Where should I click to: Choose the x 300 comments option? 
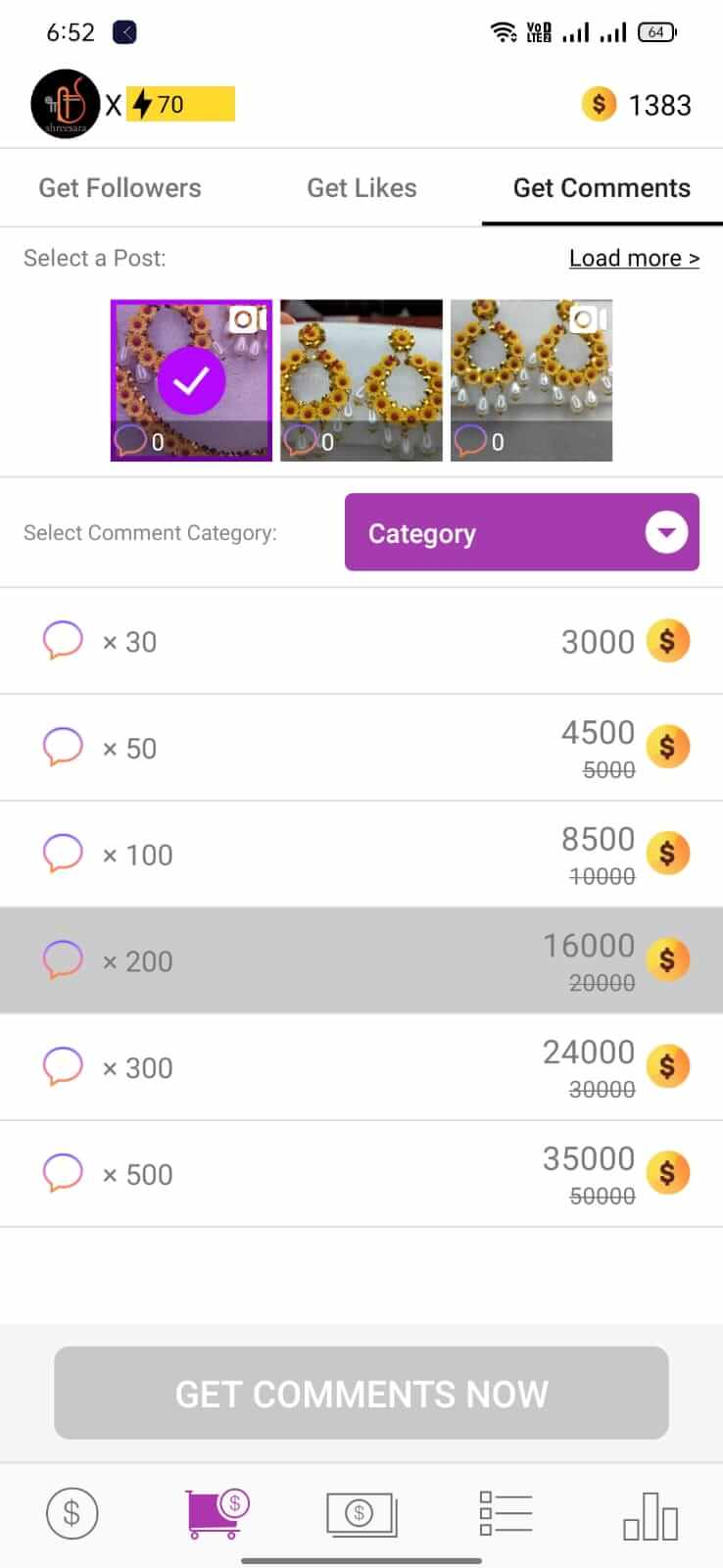361,1067
